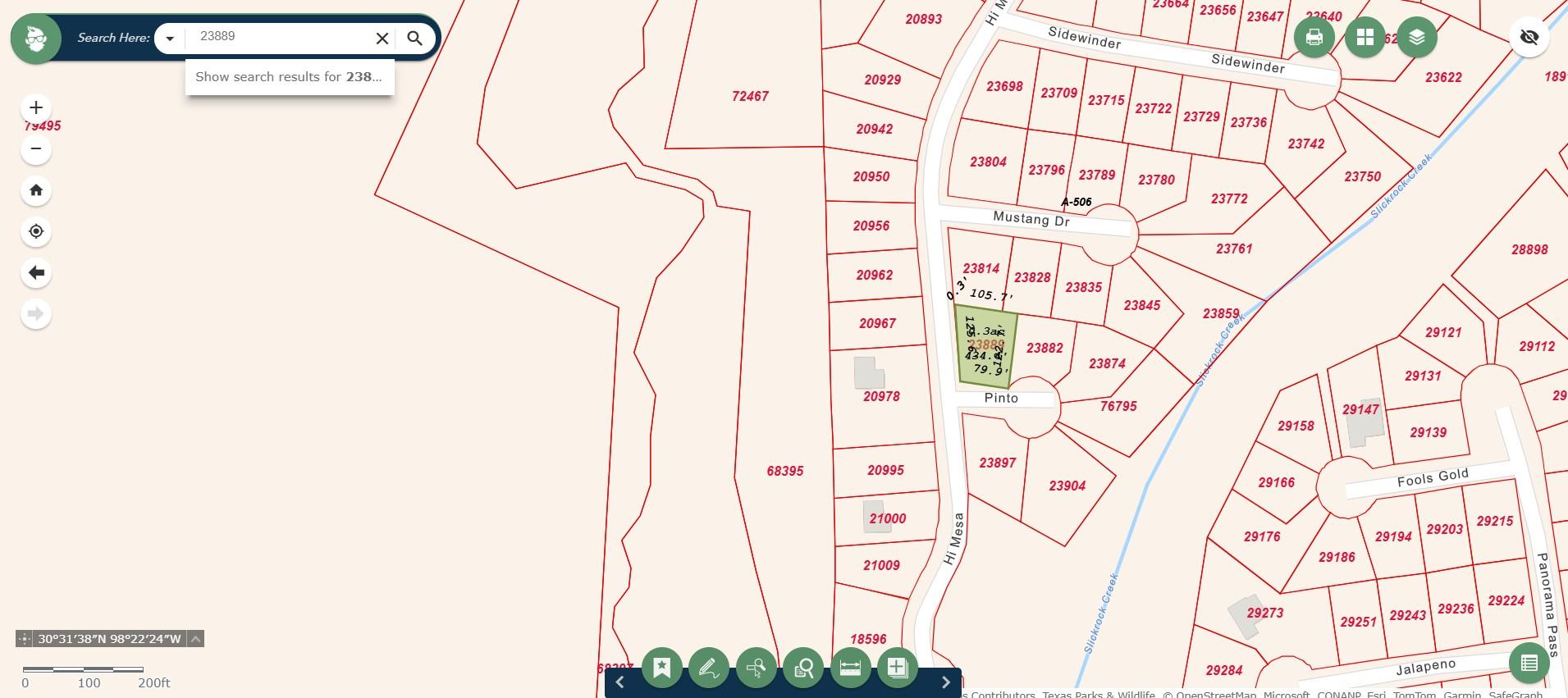
Task: Tap the search magnifier button
Action: point(414,38)
